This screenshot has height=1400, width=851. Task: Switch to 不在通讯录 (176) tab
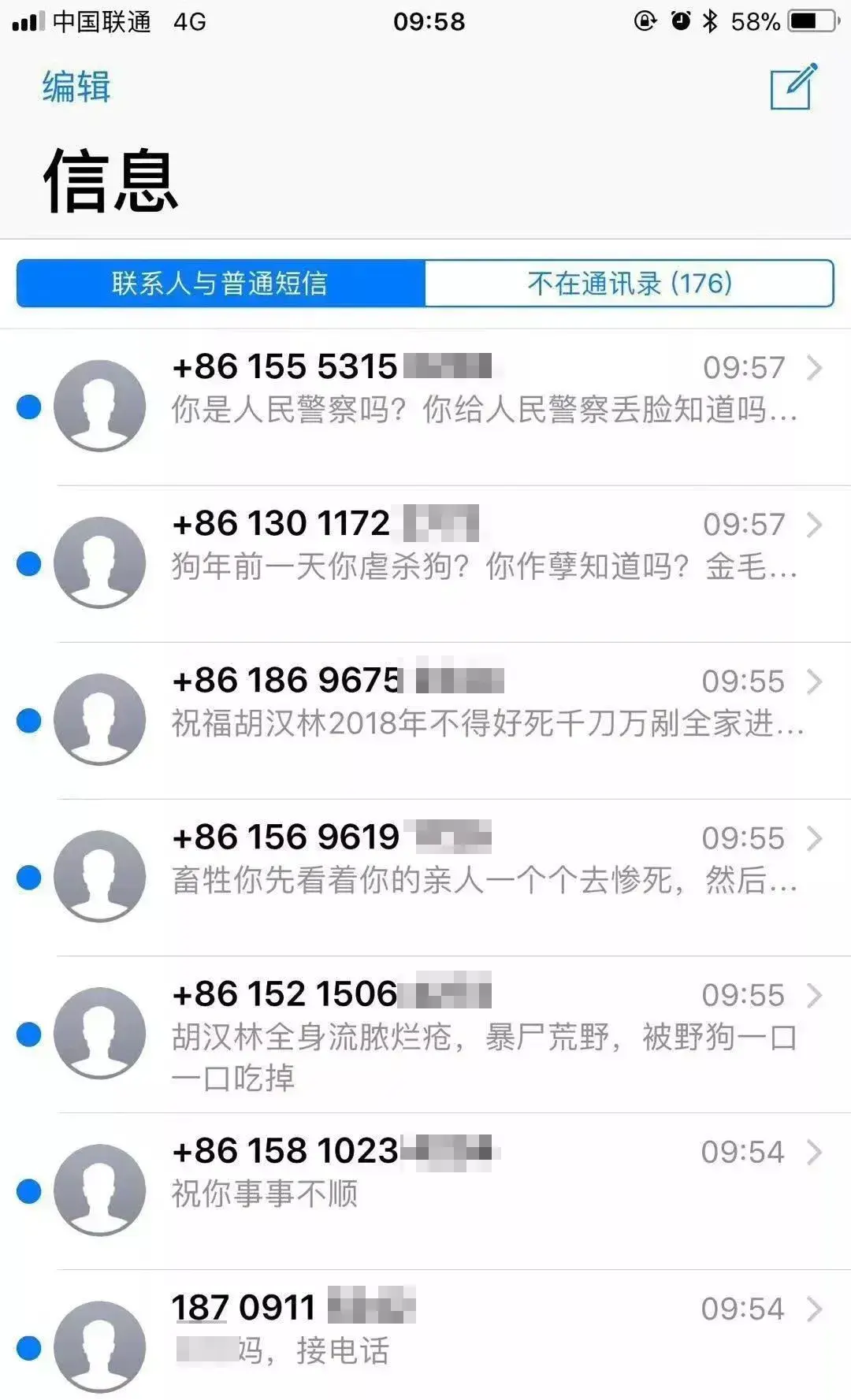(x=629, y=284)
